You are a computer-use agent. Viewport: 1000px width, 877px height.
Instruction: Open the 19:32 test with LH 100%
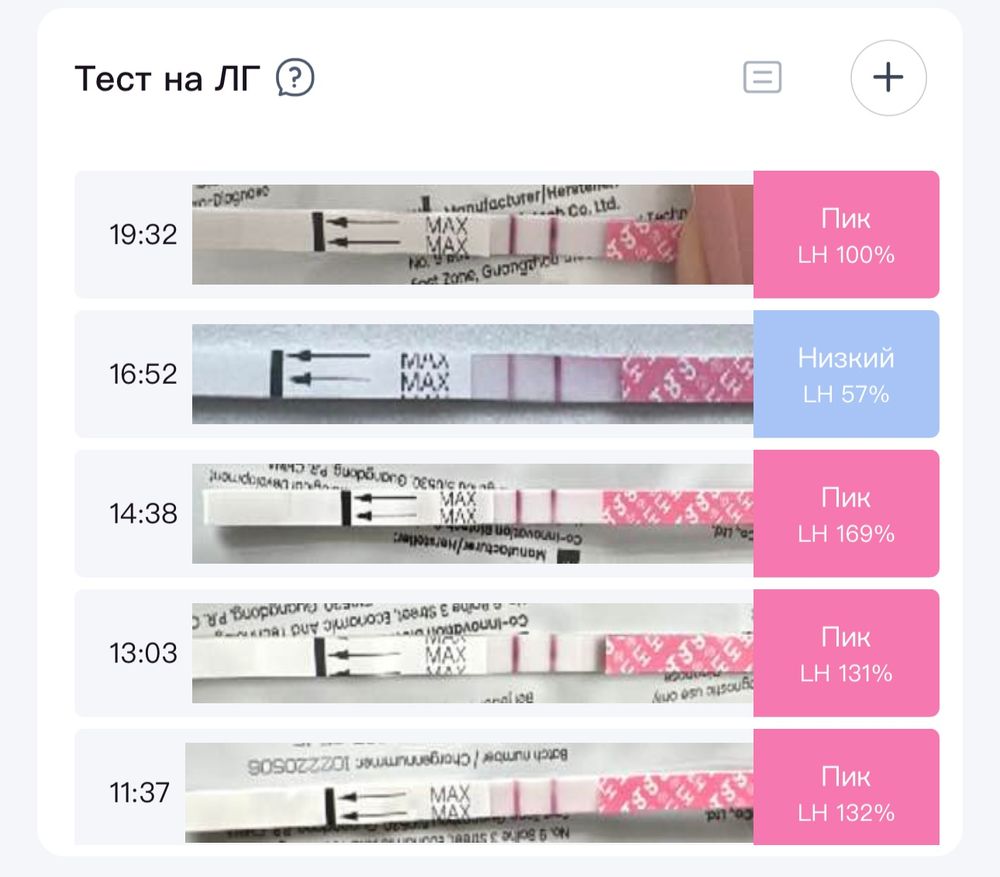(506, 235)
